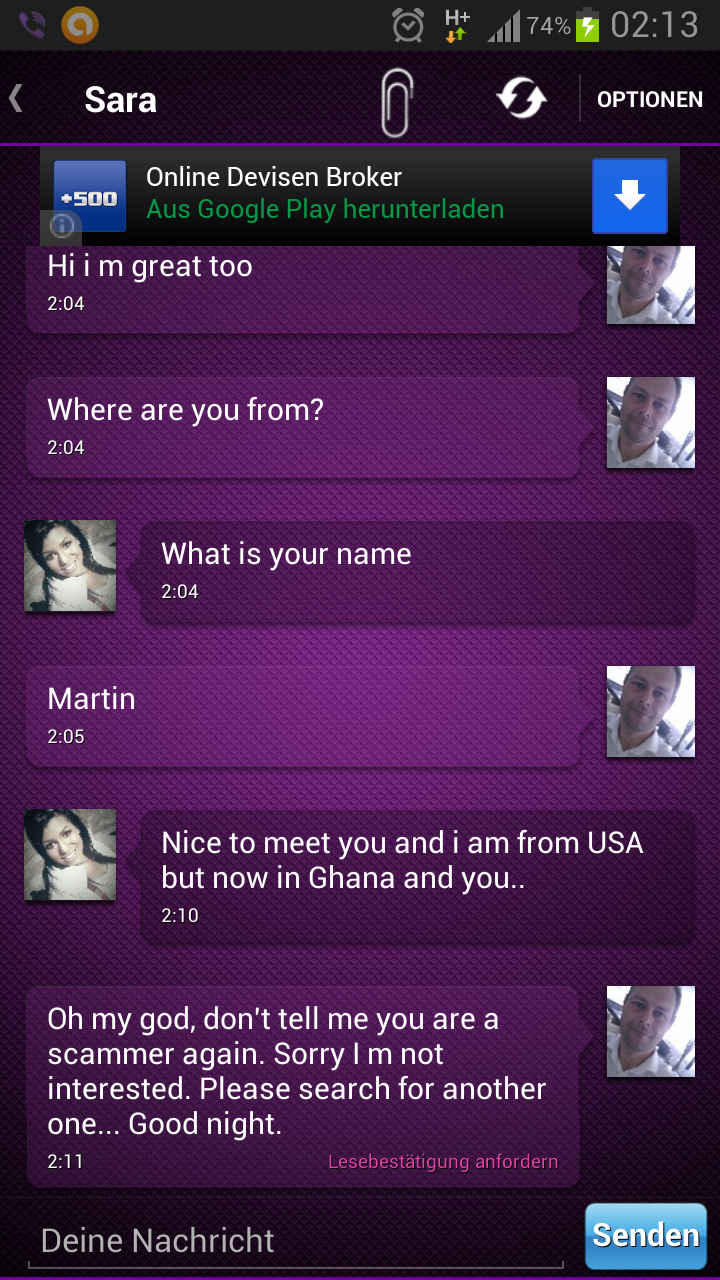This screenshot has width=720, height=1280.
Task: Open Sara's avatar next to the Ghana message
Action: coord(70,855)
